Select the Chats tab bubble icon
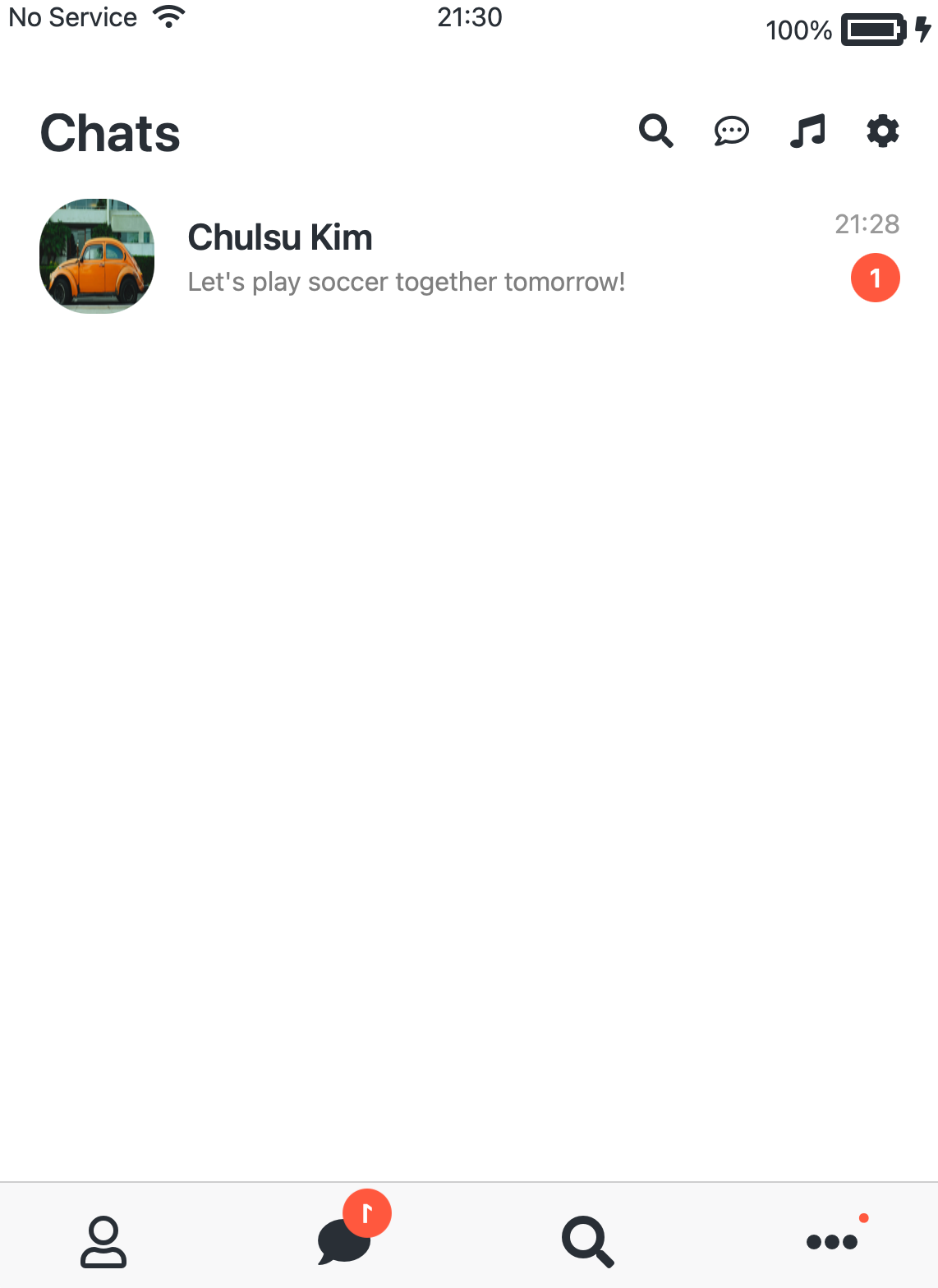This screenshot has height=1288, width=938. [343, 1242]
